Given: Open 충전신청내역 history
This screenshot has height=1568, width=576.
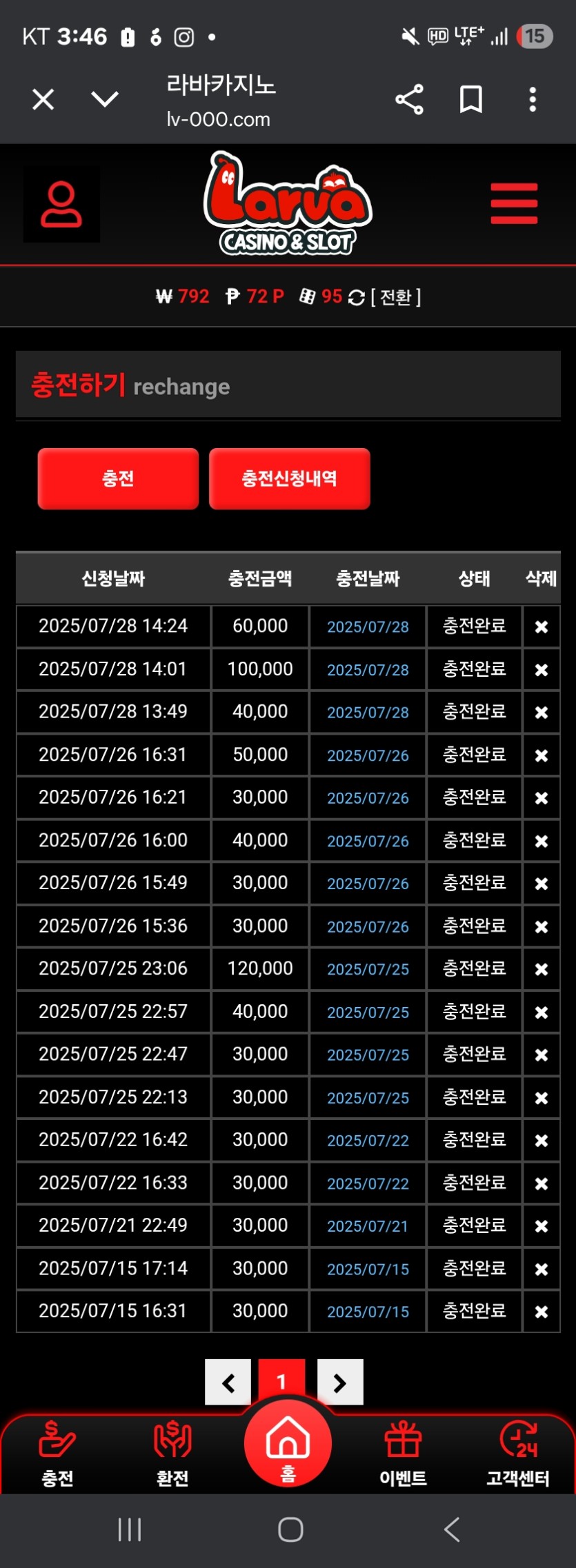Looking at the screenshot, I should pyautogui.click(x=289, y=479).
